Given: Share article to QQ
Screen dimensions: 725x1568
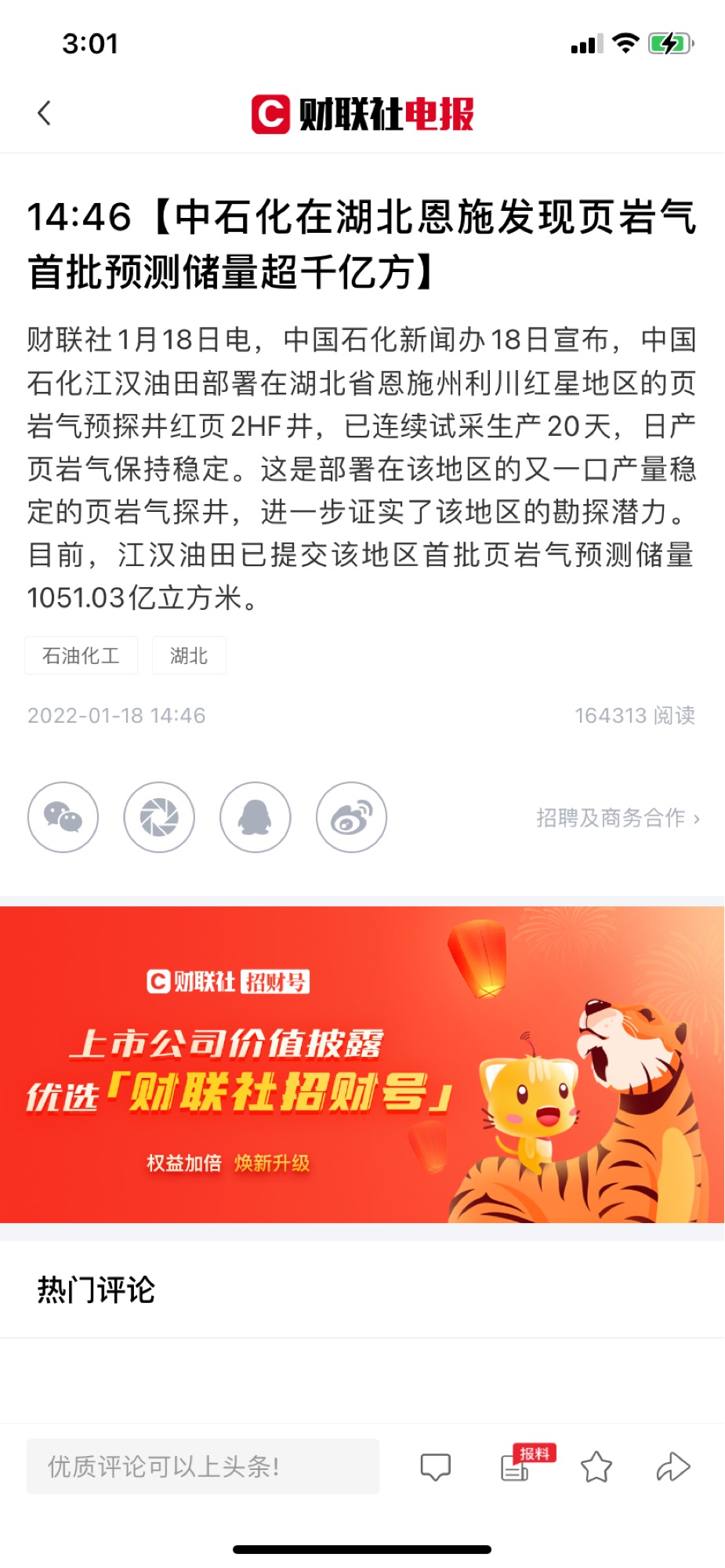Looking at the screenshot, I should tap(256, 817).
